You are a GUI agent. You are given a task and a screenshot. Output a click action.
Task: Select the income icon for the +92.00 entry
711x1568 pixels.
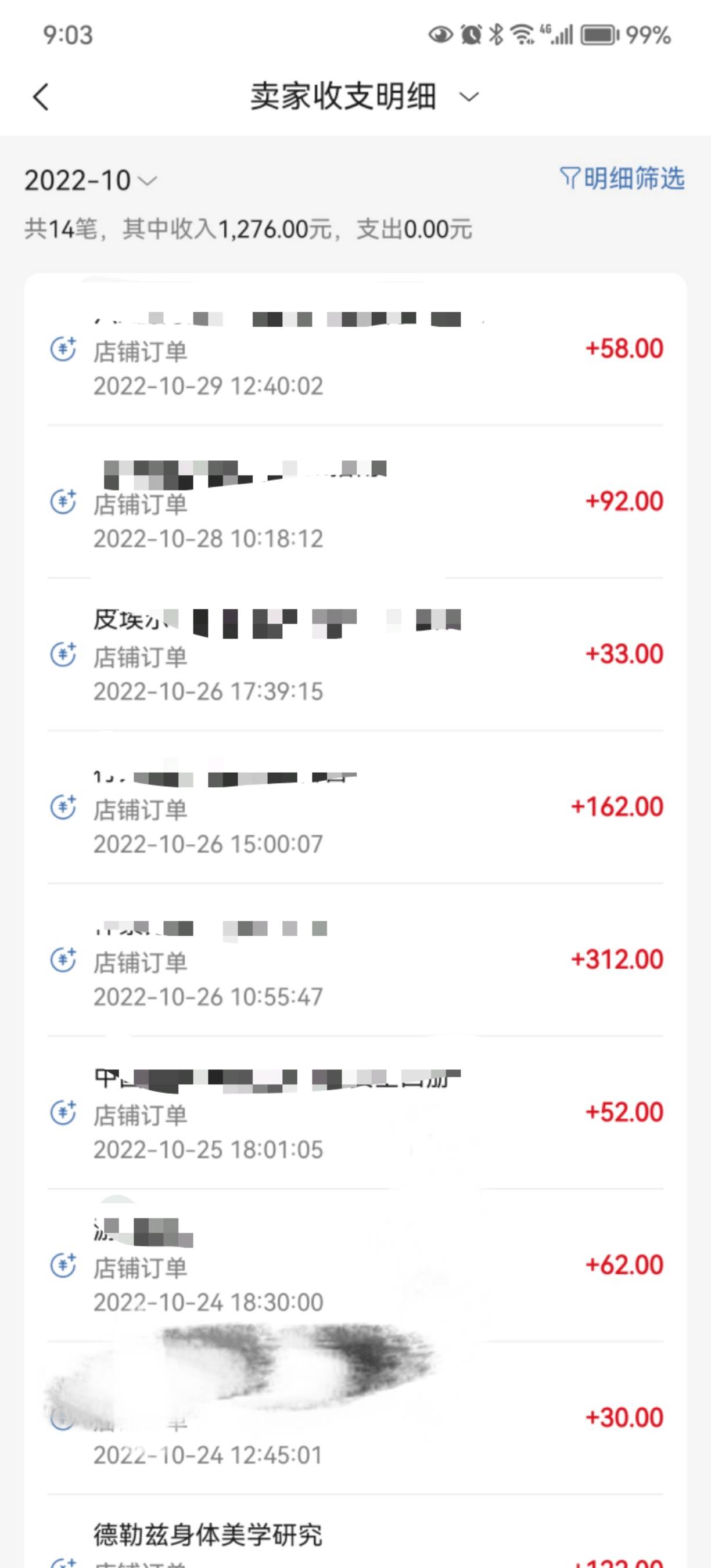pos(64,501)
